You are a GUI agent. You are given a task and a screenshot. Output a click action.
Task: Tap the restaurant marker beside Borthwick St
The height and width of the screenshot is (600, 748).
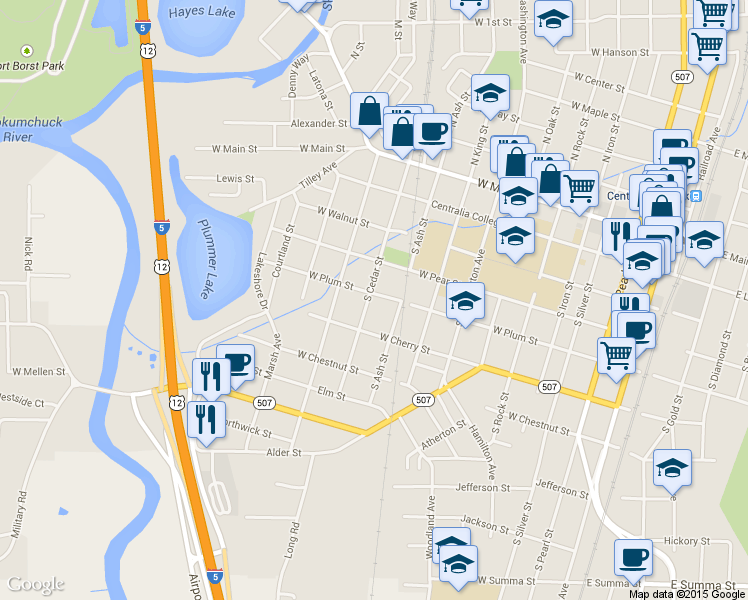[206, 423]
